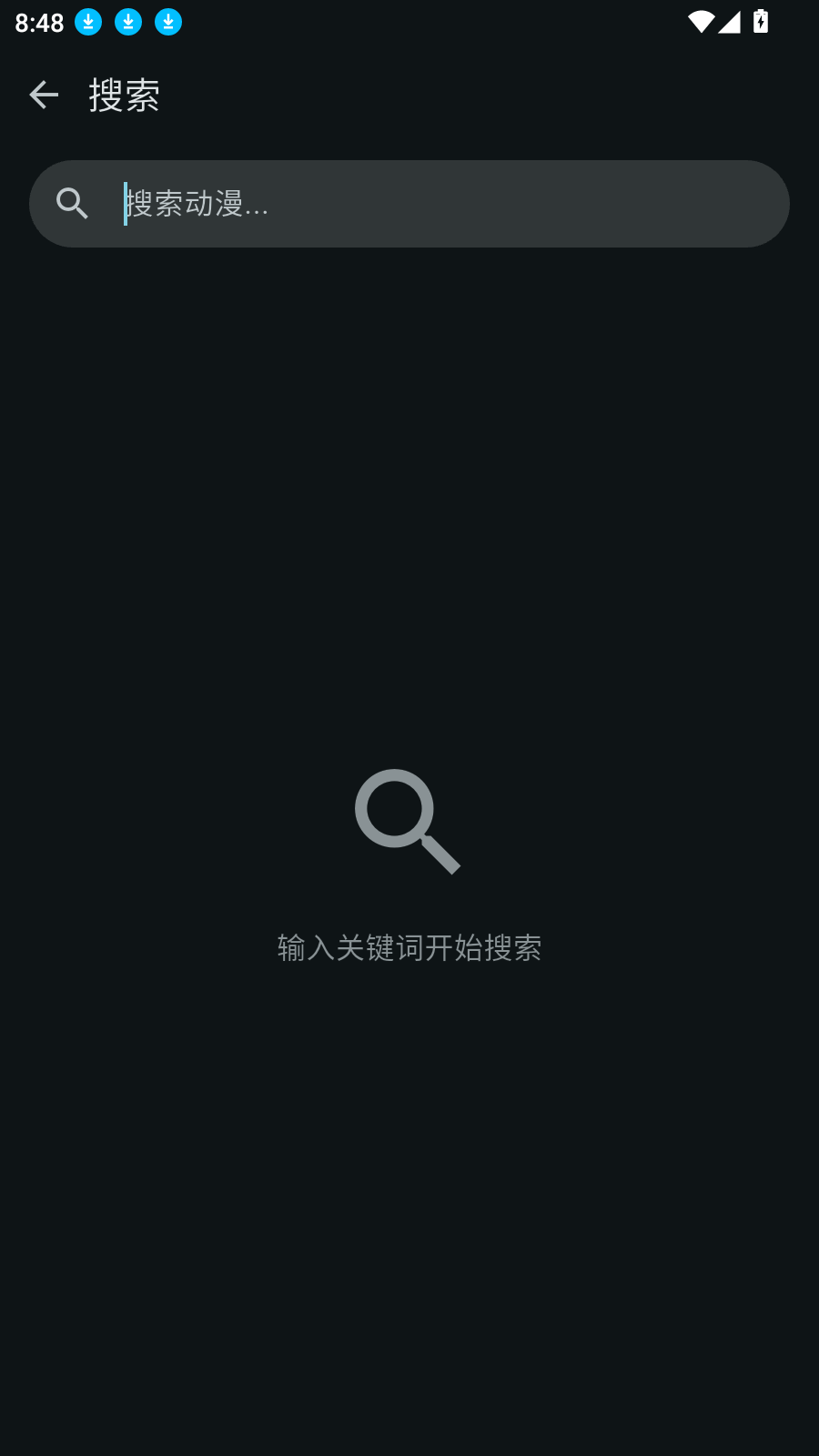The width and height of the screenshot is (819, 1456).
Task: Focus the 搜索动漫 input field
Action: tap(437, 204)
